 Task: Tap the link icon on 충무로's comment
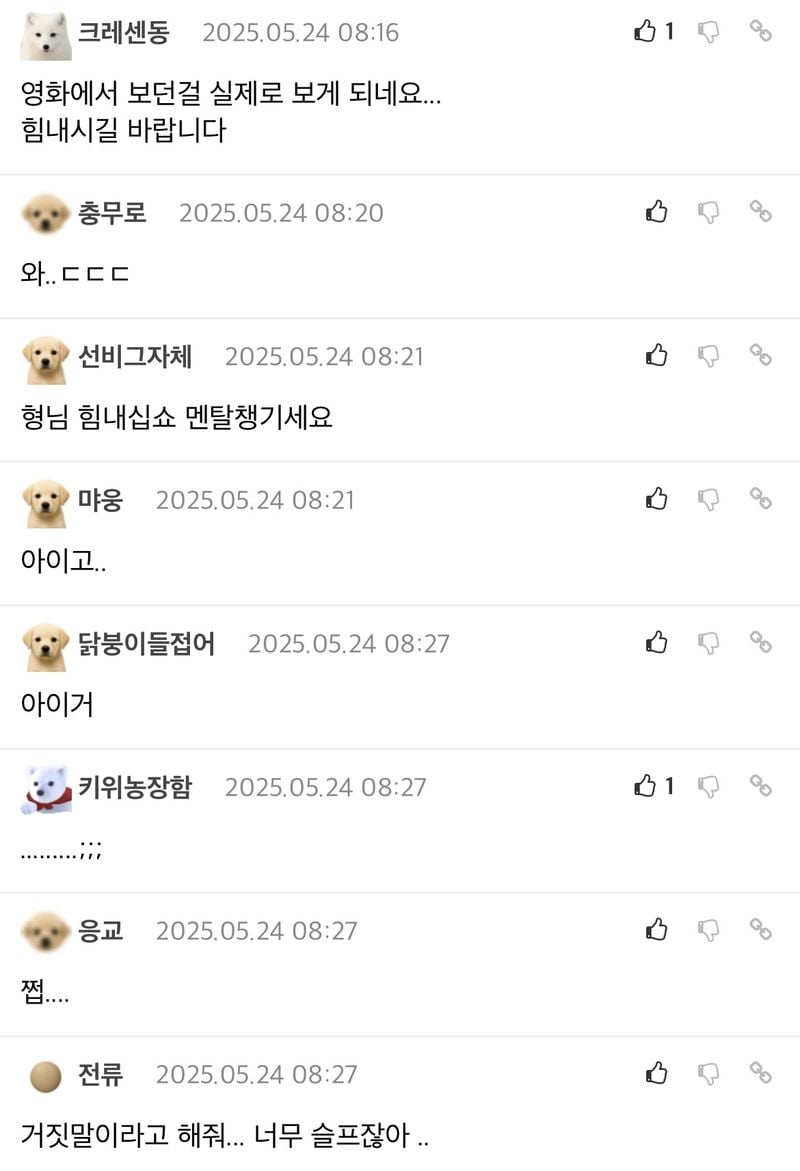[x=761, y=211]
